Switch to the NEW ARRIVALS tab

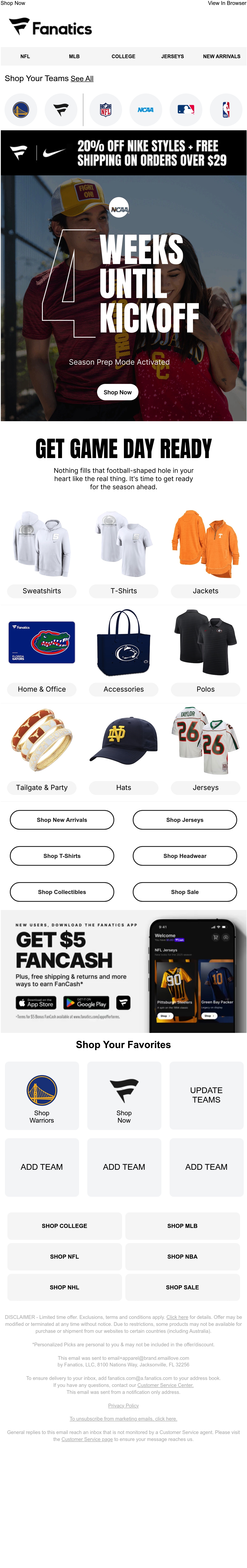(221, 56)
